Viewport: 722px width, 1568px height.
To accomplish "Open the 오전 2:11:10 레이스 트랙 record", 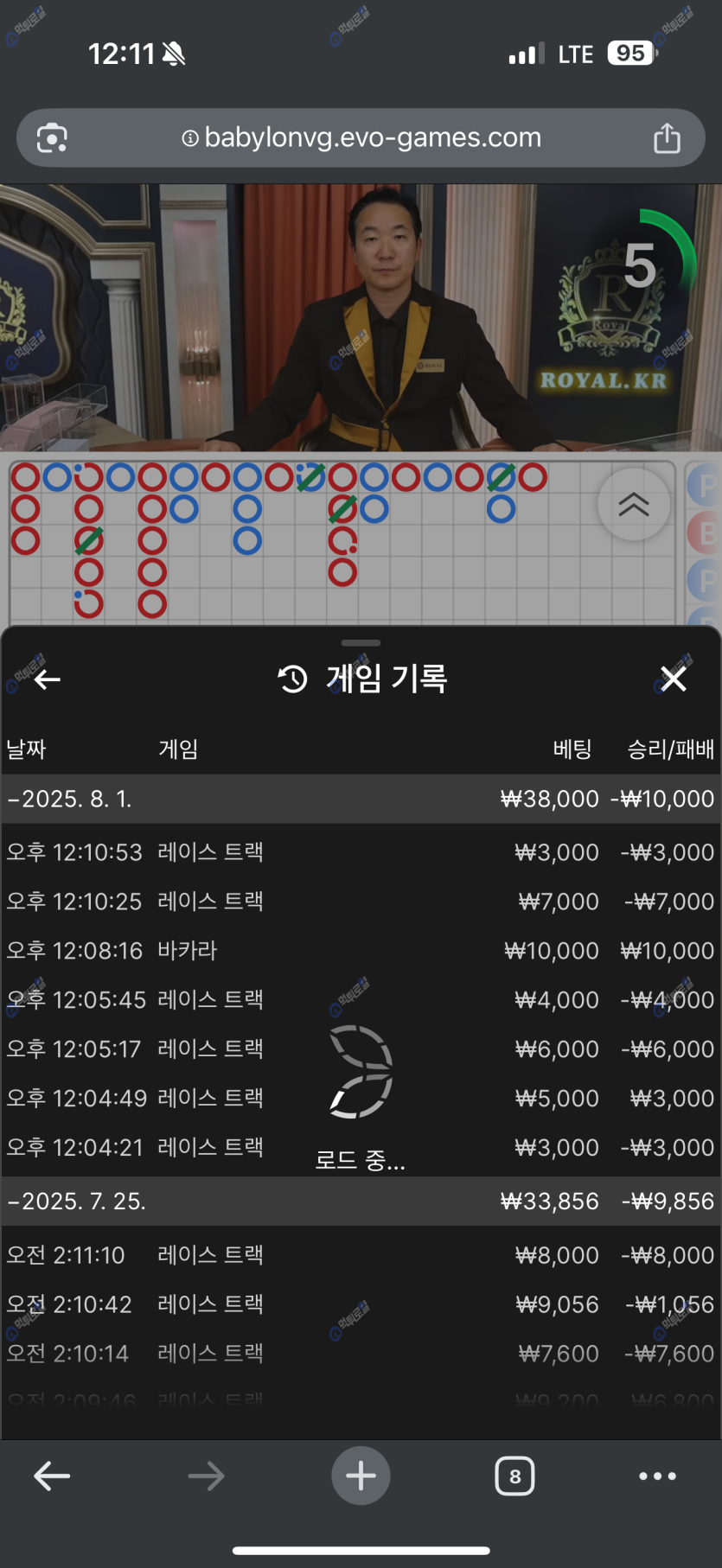I will click(x=361, y=1255).
